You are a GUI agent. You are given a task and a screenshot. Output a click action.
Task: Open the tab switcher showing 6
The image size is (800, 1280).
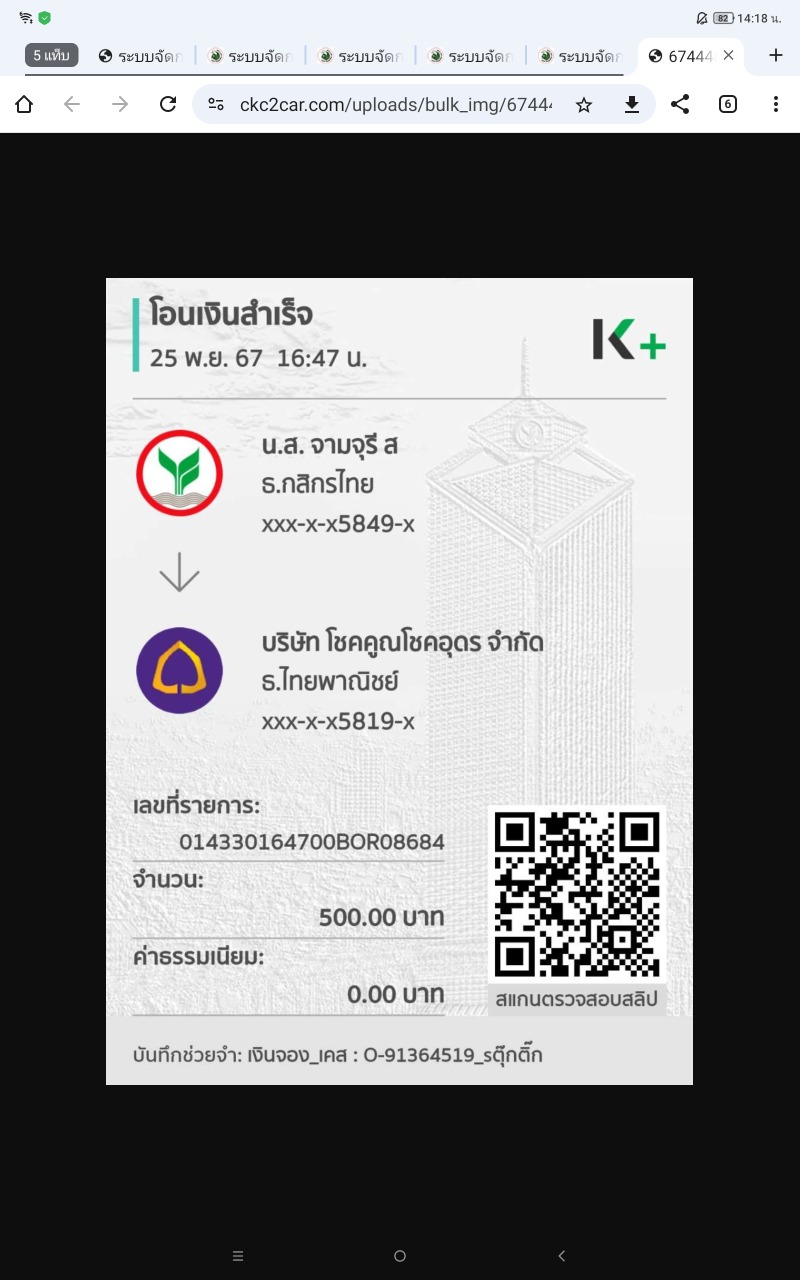(728, 104)
